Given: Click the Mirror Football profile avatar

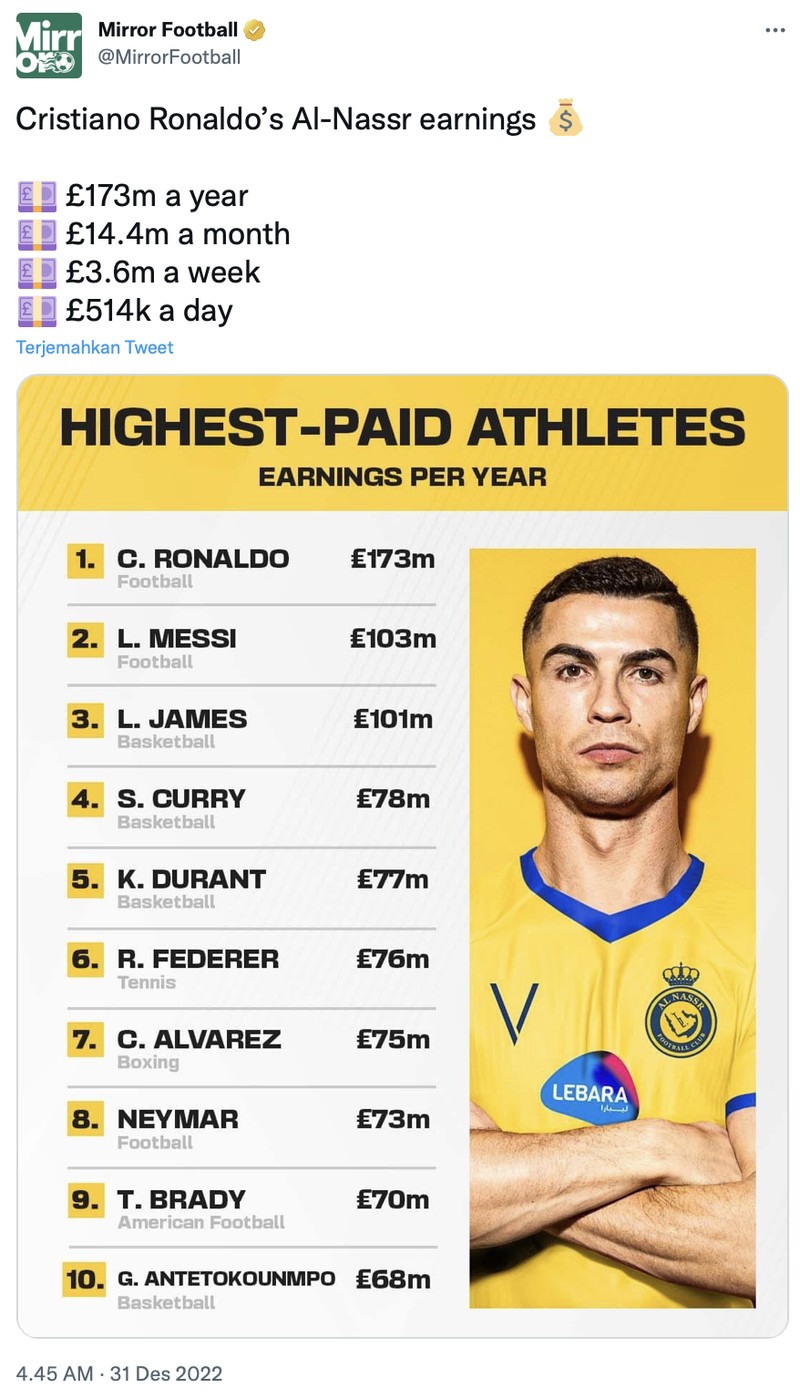Looking at the screenshot, I should [x=47, y=42].
